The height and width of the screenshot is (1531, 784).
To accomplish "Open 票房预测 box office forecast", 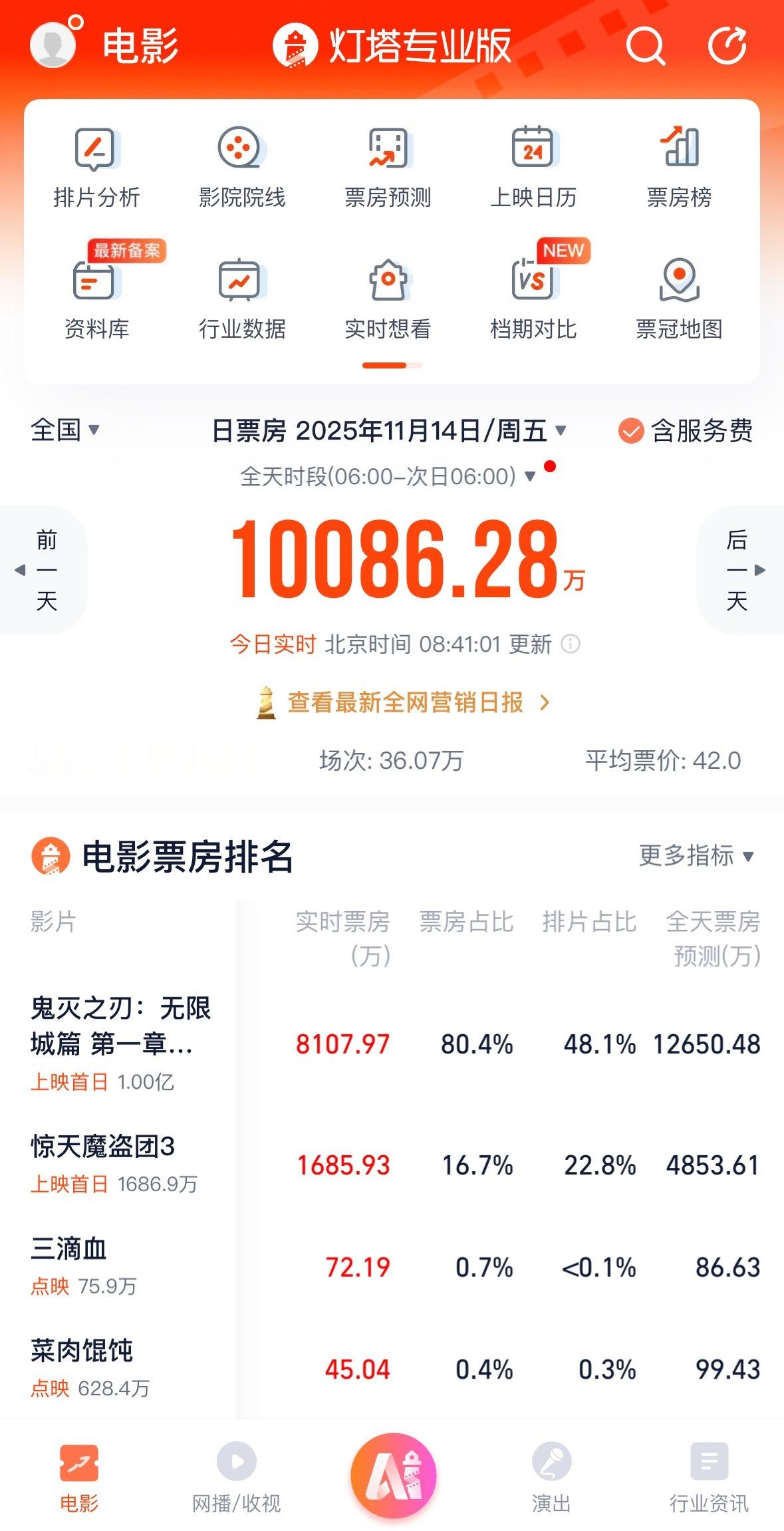I will point(388,164).
